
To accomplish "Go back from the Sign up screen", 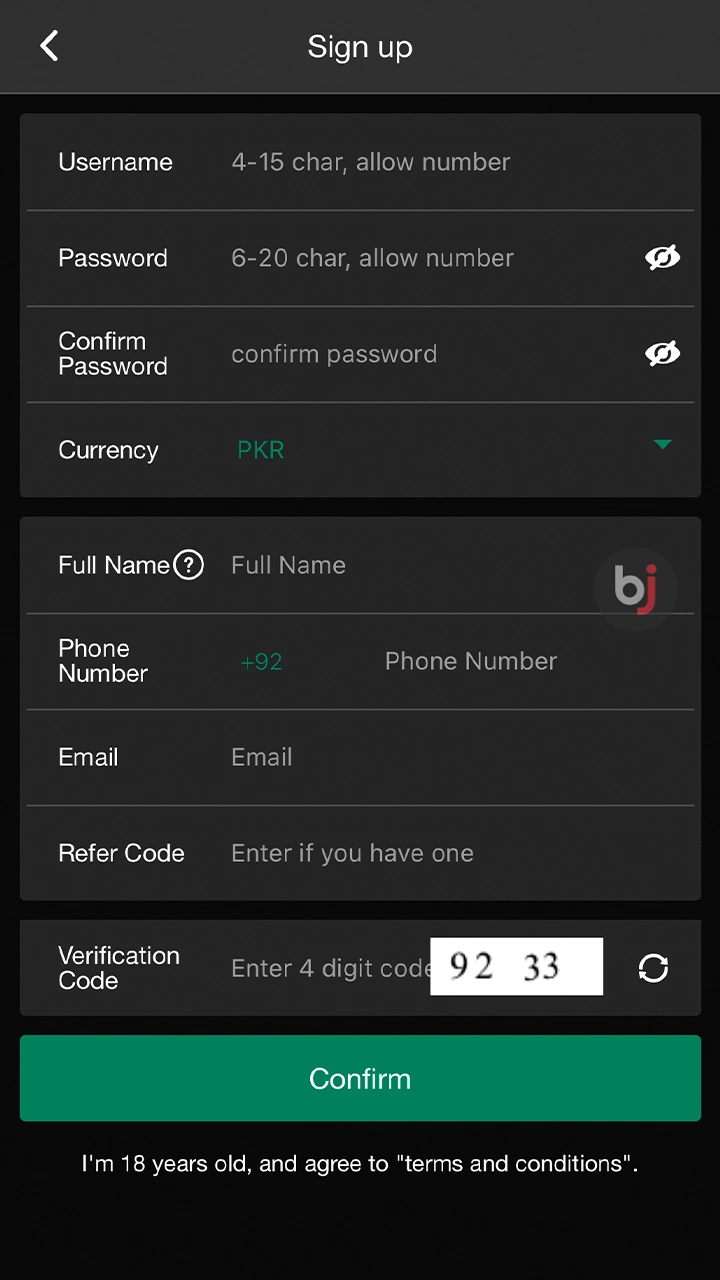I will (x=49, y=46).
